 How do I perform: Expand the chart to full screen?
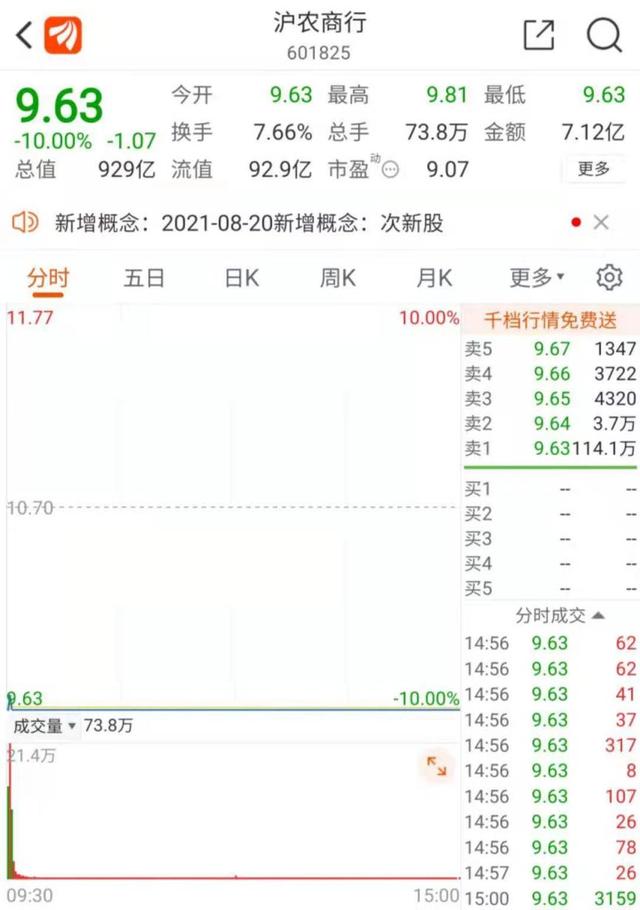pos(437,767)
